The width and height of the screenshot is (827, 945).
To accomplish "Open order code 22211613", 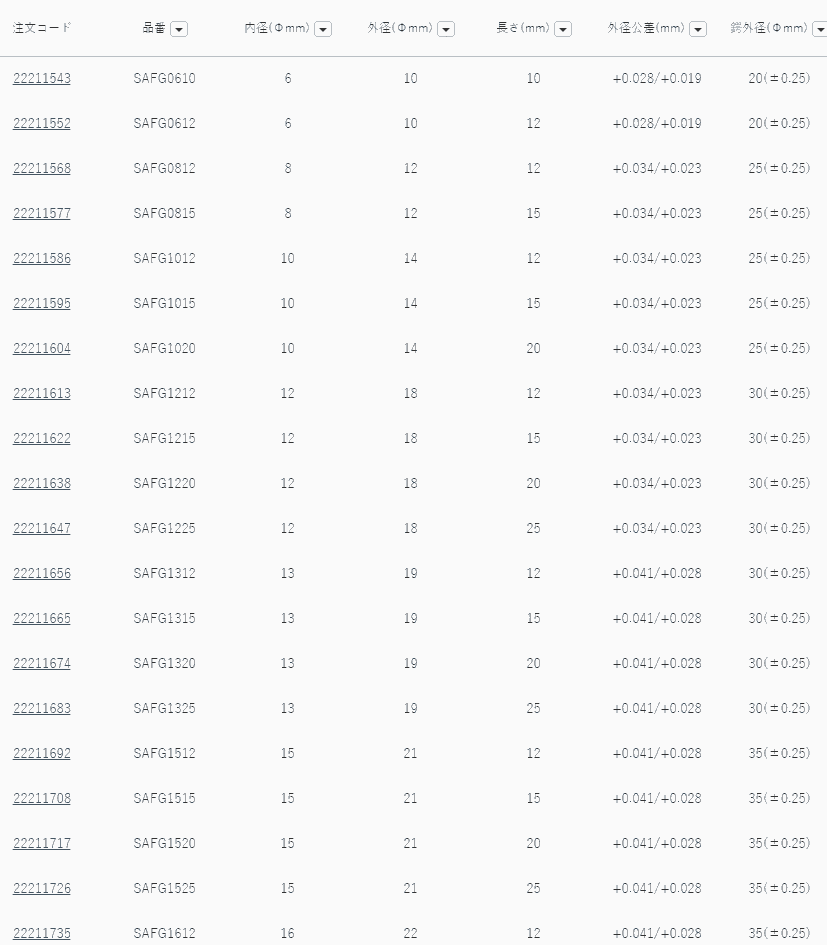I will tap(42, 393).
